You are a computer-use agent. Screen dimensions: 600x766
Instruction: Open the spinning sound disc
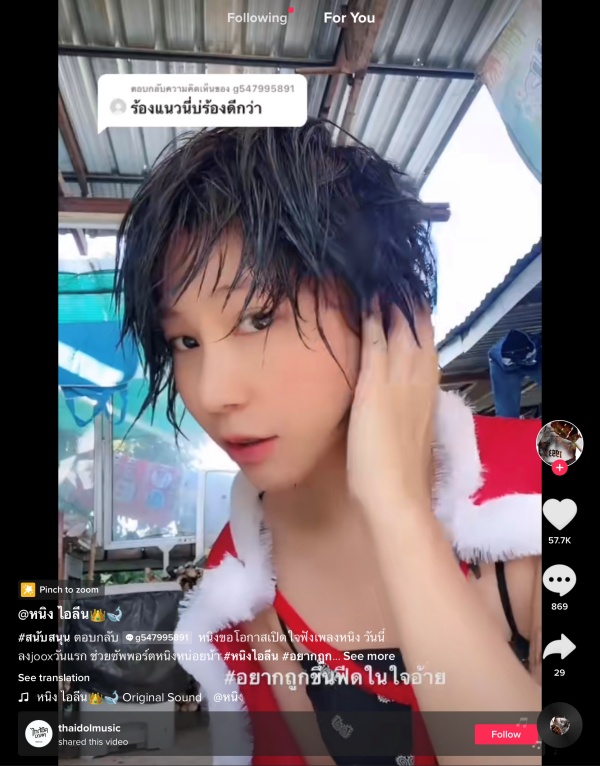[x=559, y=725]
